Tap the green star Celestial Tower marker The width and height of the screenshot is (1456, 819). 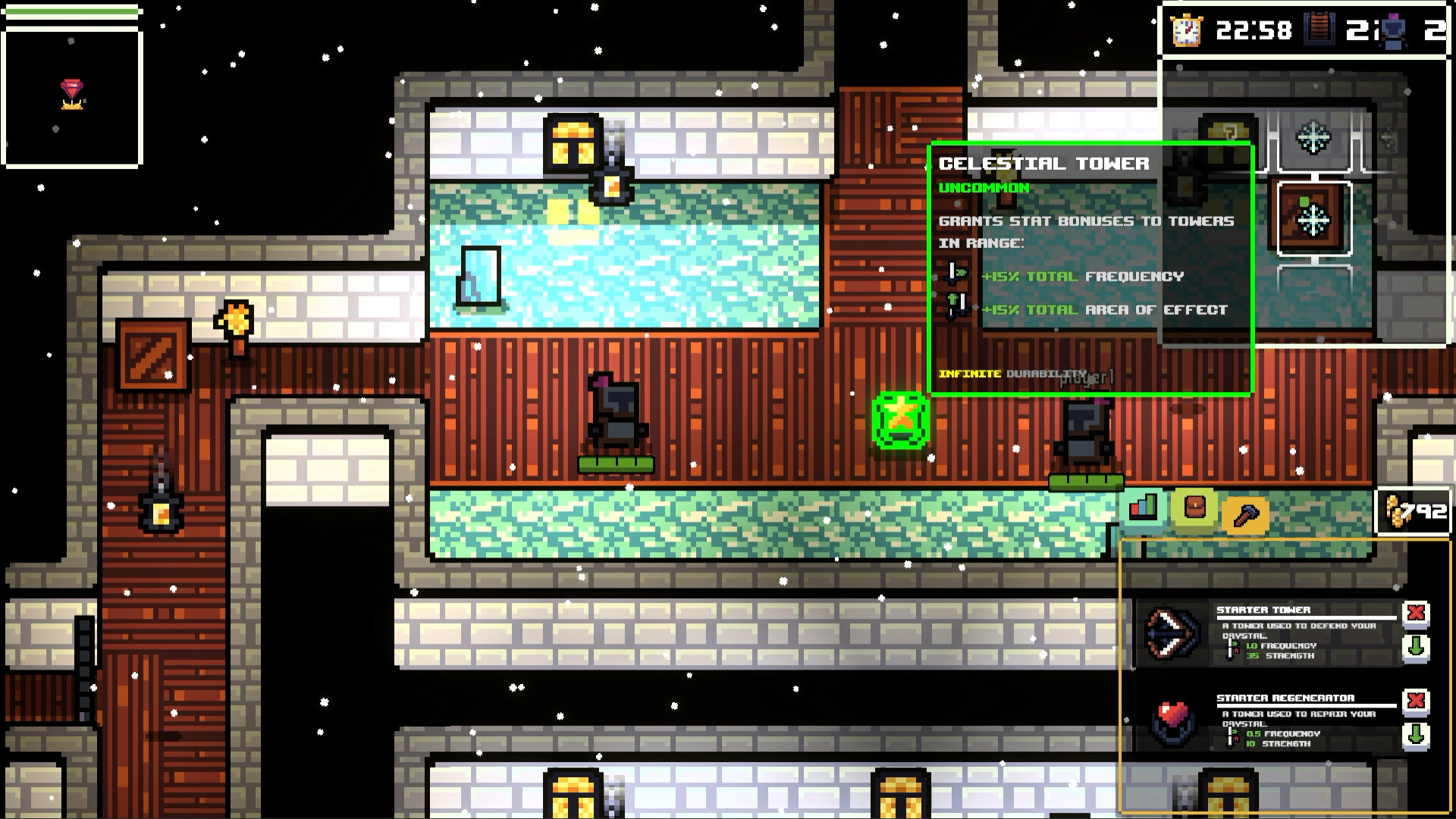click(x=900, y=419)
